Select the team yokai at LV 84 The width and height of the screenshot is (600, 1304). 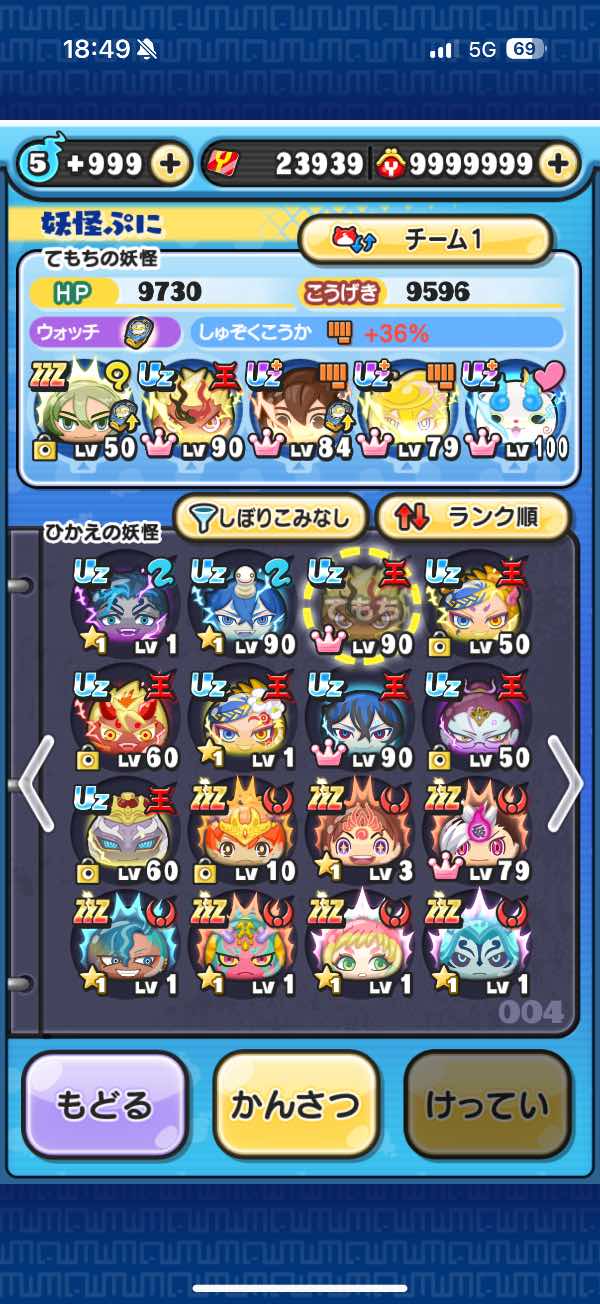point(300,411)
